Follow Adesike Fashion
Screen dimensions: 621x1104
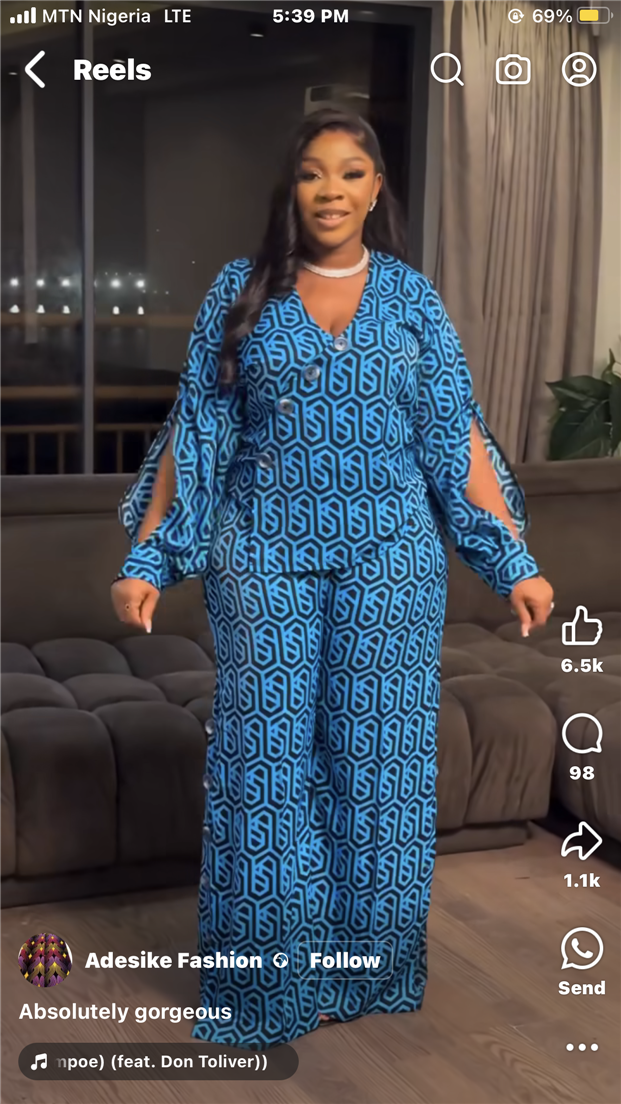tap(344, 960)
